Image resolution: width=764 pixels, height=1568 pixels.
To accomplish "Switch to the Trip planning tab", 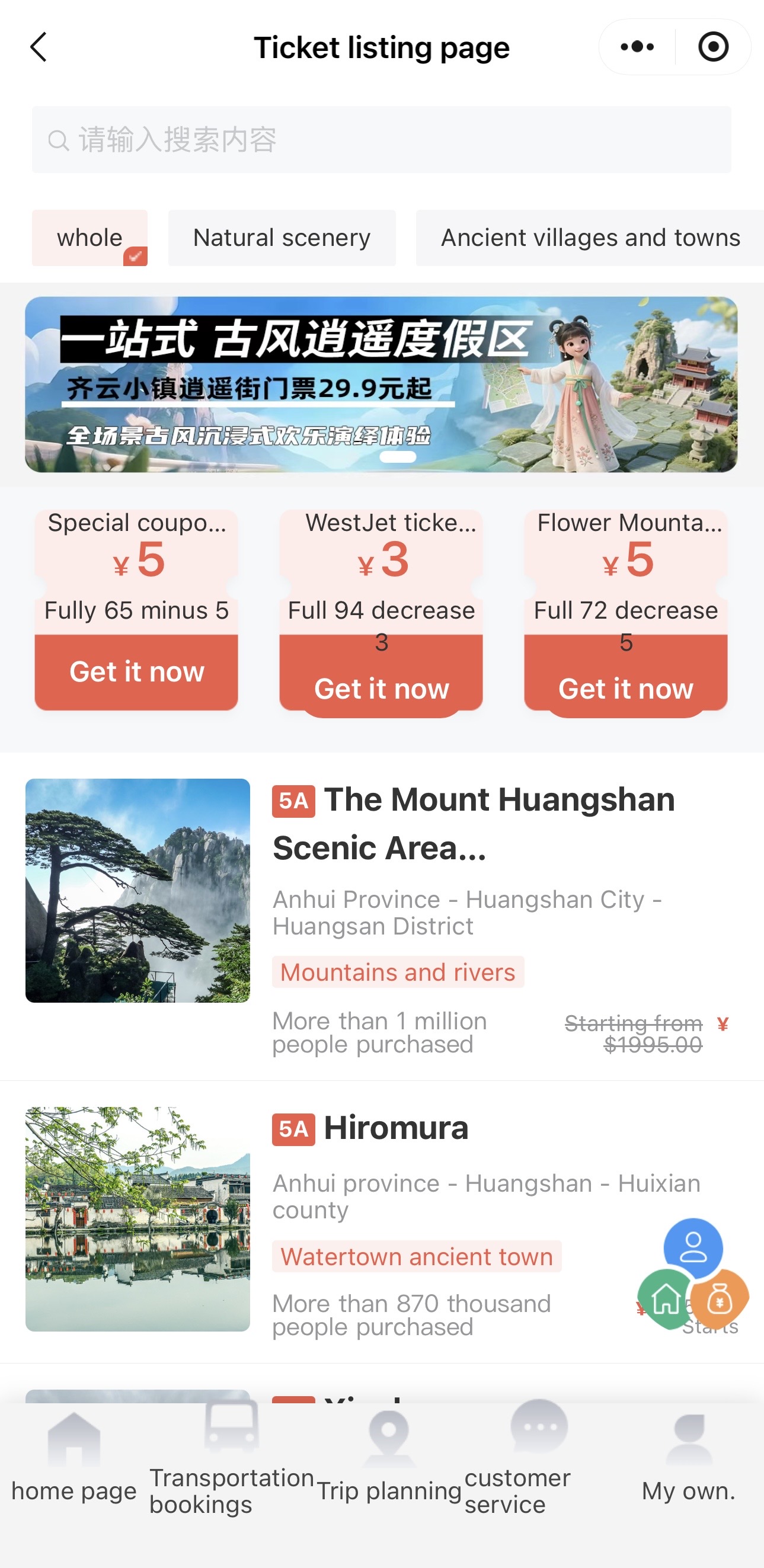I will (x=388, y=1461).
